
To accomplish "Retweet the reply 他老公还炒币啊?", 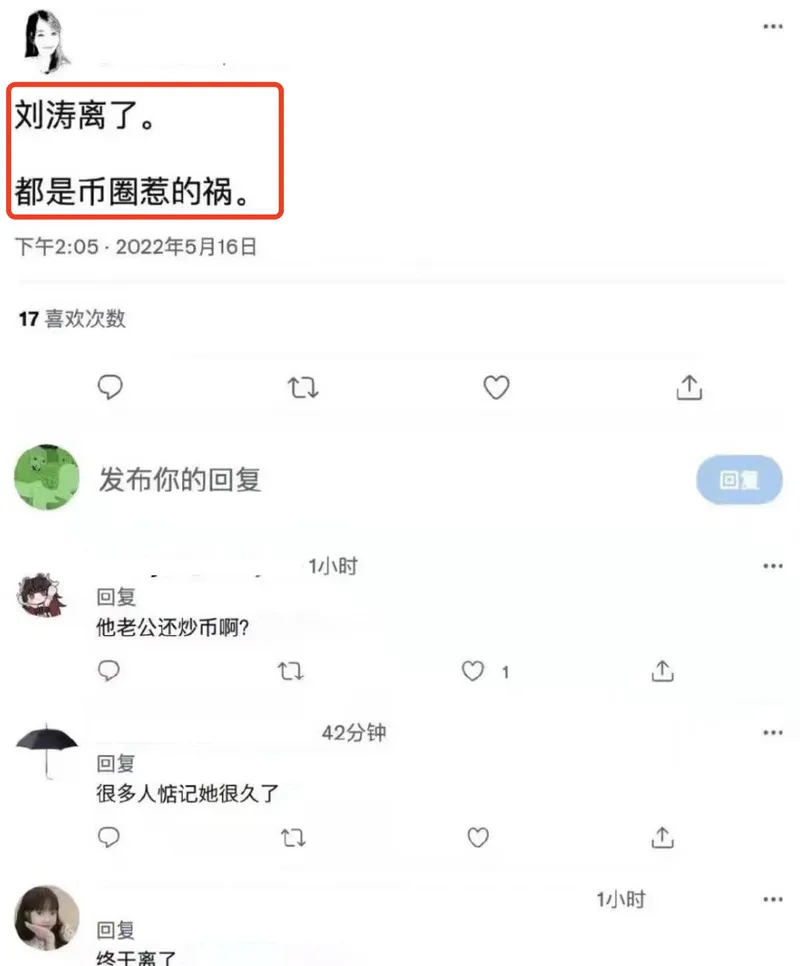I will (x=290, y=671).
